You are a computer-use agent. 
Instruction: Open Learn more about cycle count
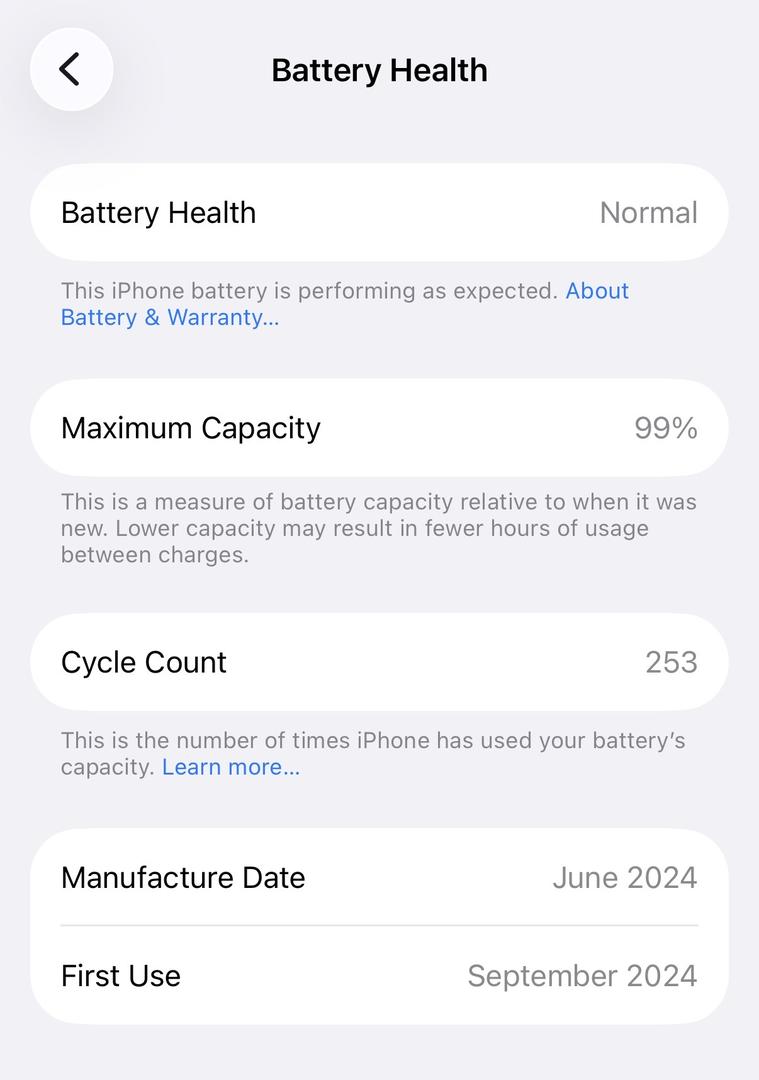[230, 767]
